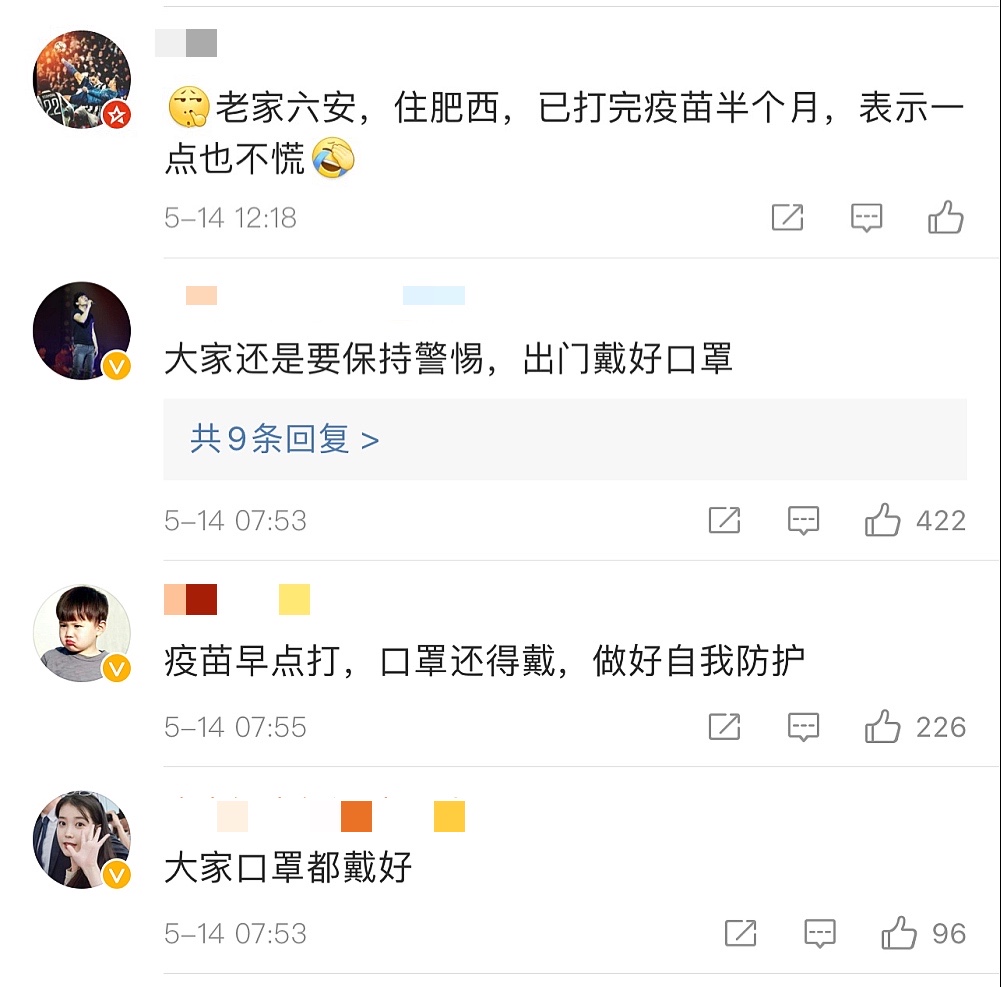Expand 共9条回复 replies
The width and height of the screenshot is (1001, 987).
point(285,439)
